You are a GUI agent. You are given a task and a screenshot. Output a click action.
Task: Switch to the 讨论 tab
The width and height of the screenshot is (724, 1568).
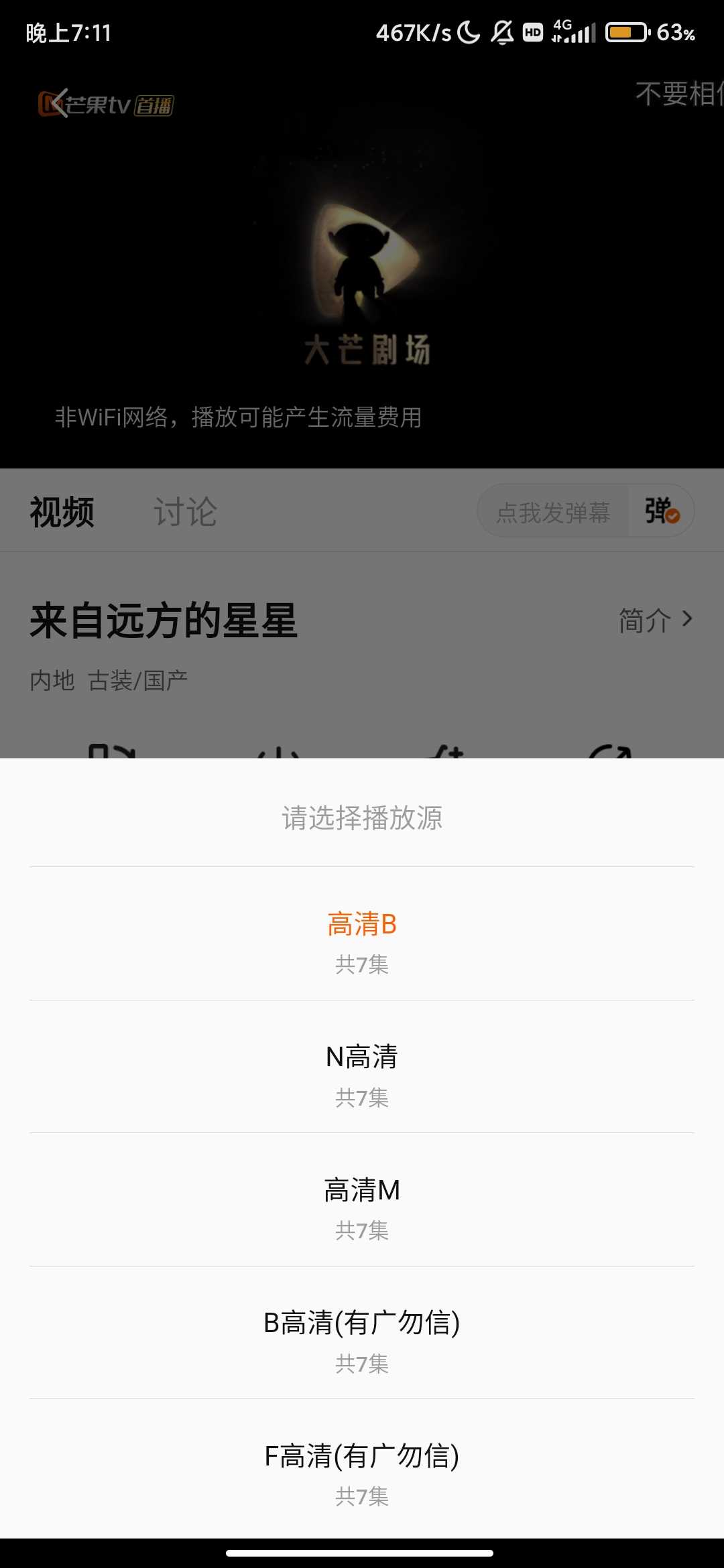[x=185, y=512]
